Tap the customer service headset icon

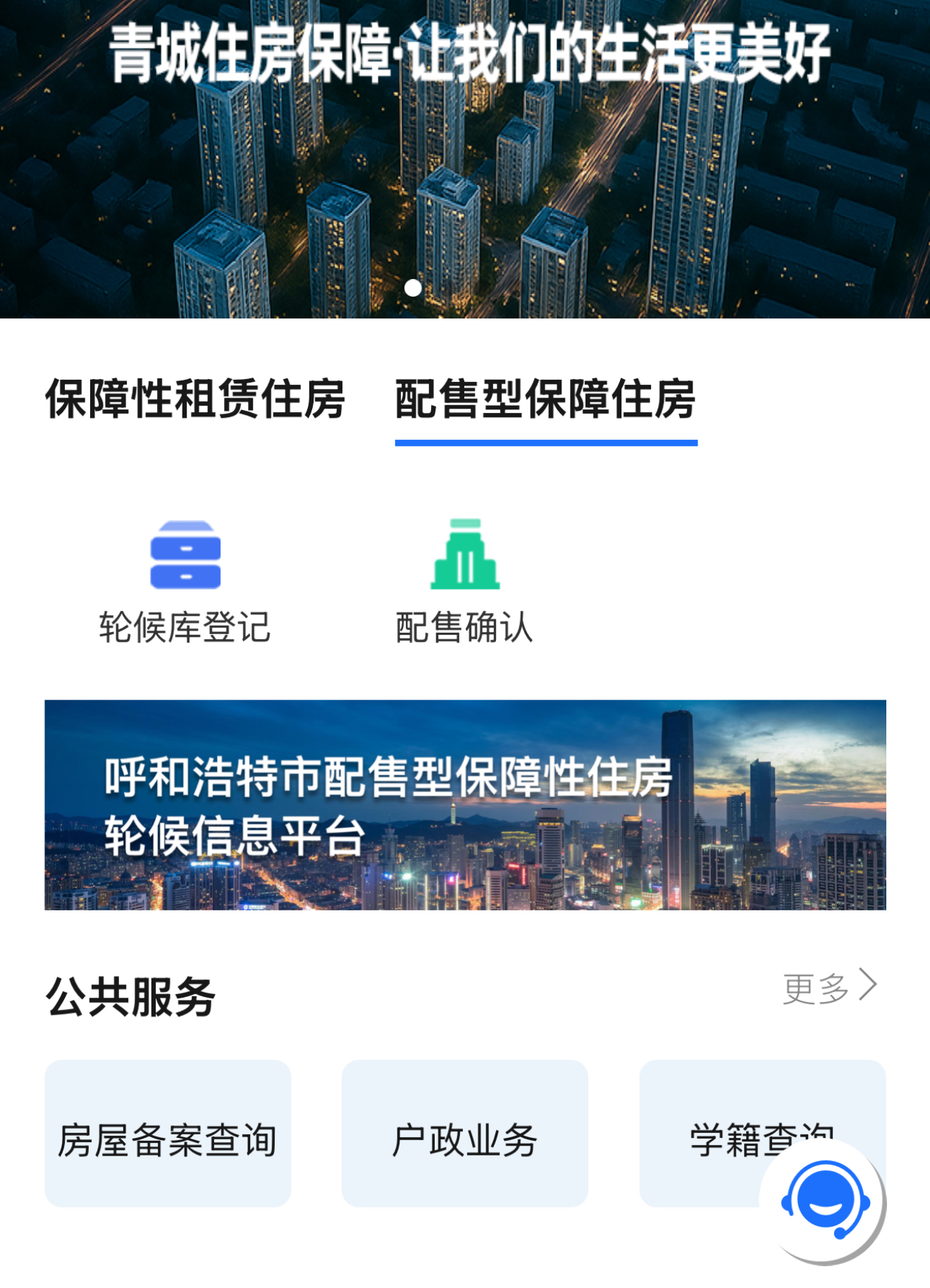824,1201
